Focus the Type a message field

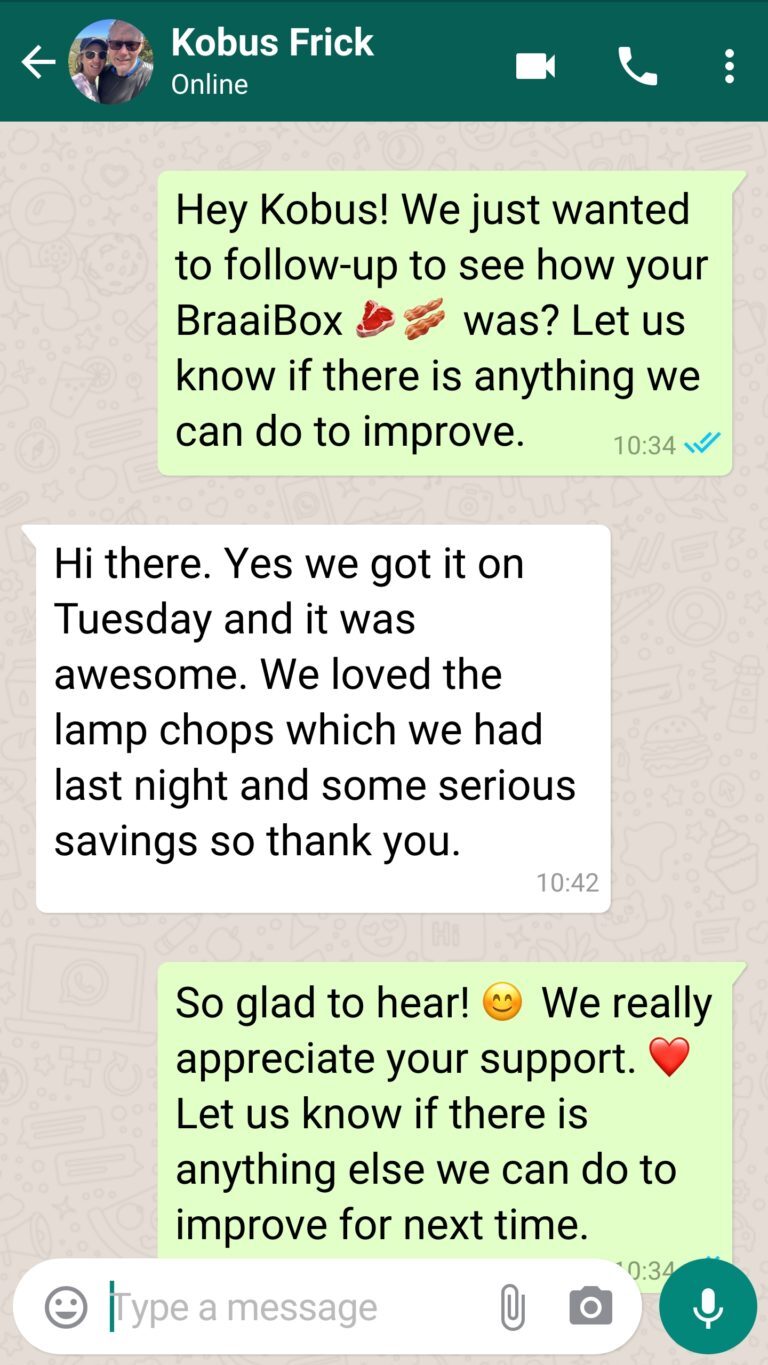[290, 1307]
